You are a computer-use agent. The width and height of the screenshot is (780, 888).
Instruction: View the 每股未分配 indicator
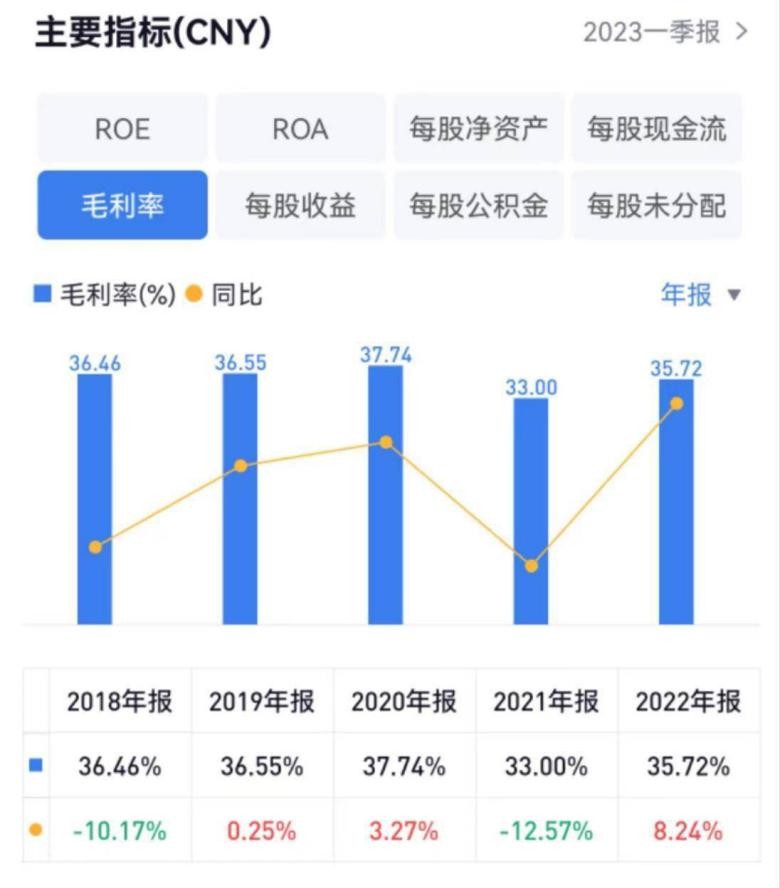click(657, 204)
